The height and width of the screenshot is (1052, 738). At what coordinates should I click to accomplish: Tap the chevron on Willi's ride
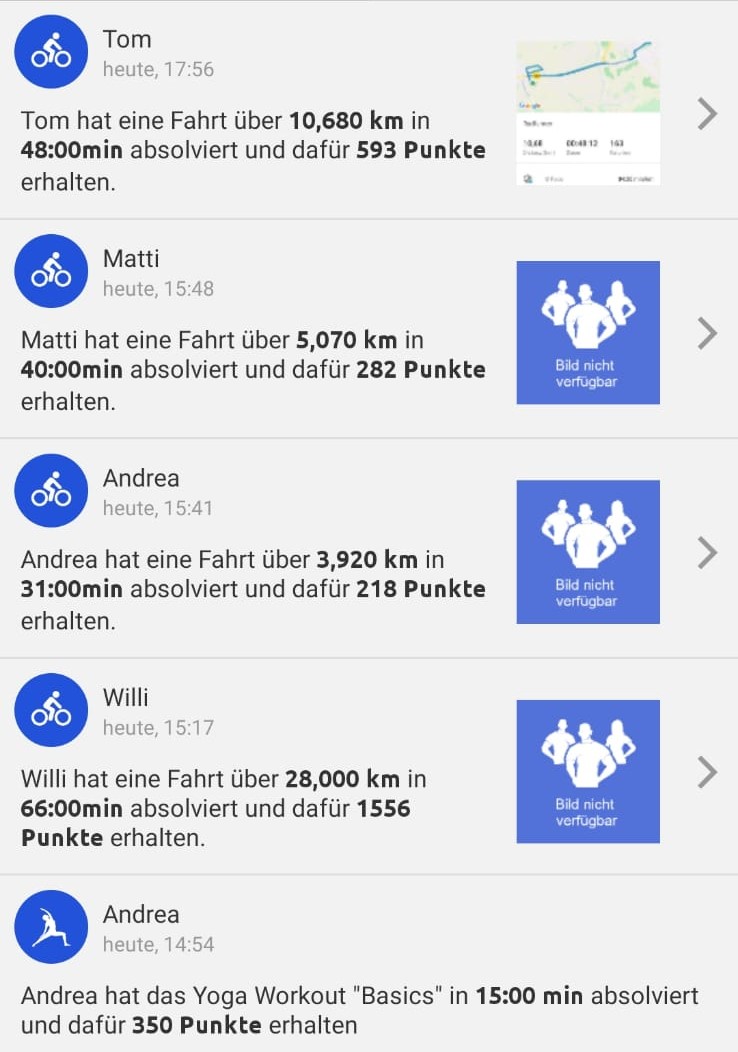tap(707, 772)
